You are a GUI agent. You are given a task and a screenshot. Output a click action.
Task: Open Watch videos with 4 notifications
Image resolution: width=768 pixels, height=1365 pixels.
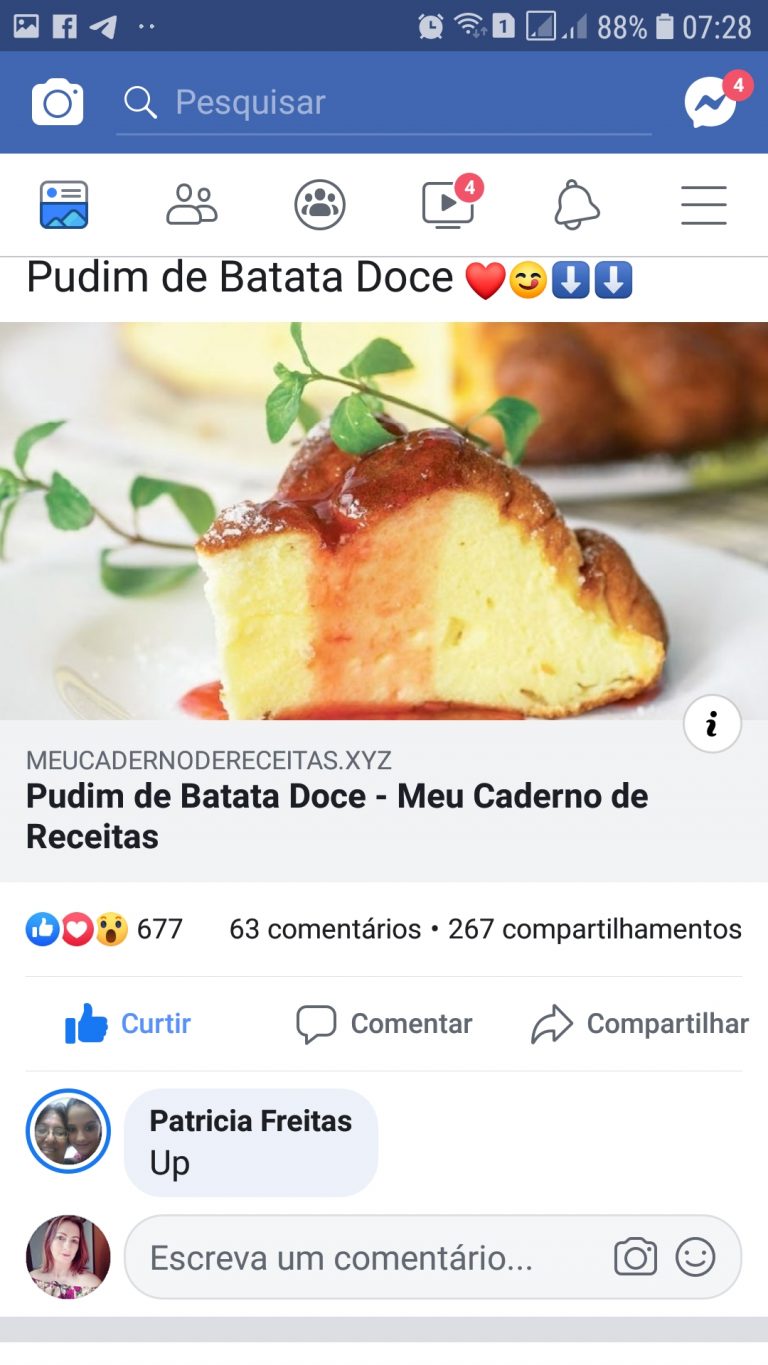[448, 204]
